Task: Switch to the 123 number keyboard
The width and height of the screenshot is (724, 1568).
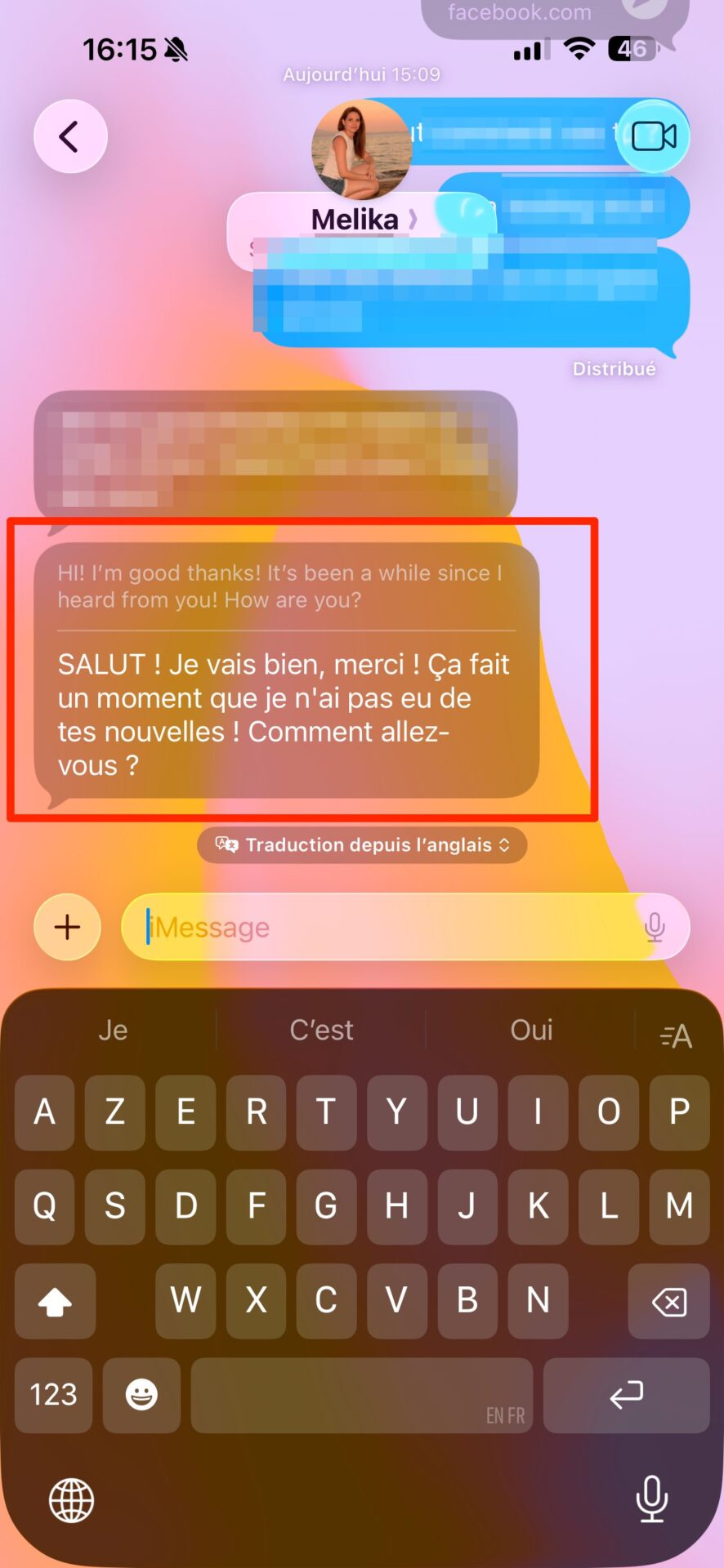Action: pos(53,1395)
